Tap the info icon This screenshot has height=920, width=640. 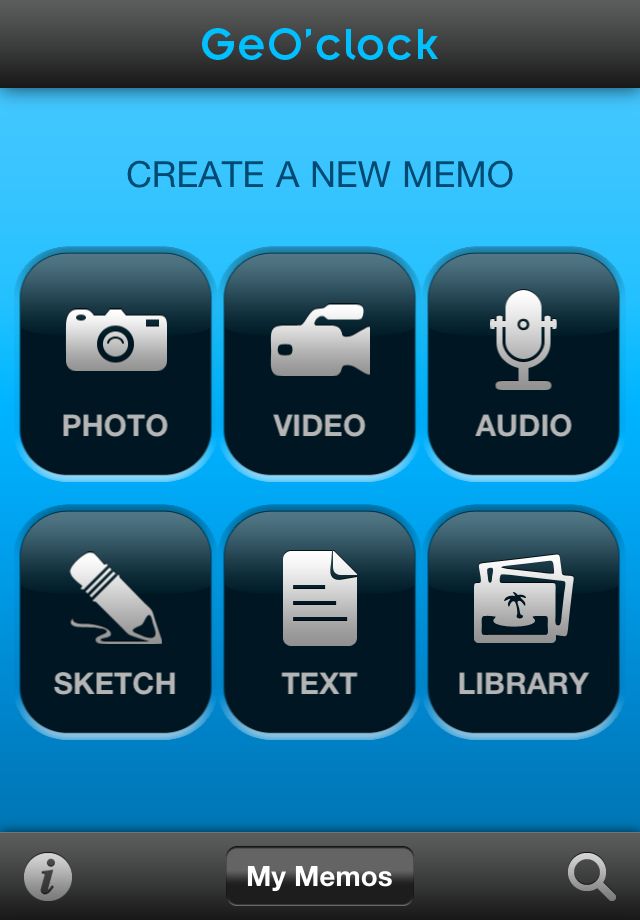tap(48, 877)
